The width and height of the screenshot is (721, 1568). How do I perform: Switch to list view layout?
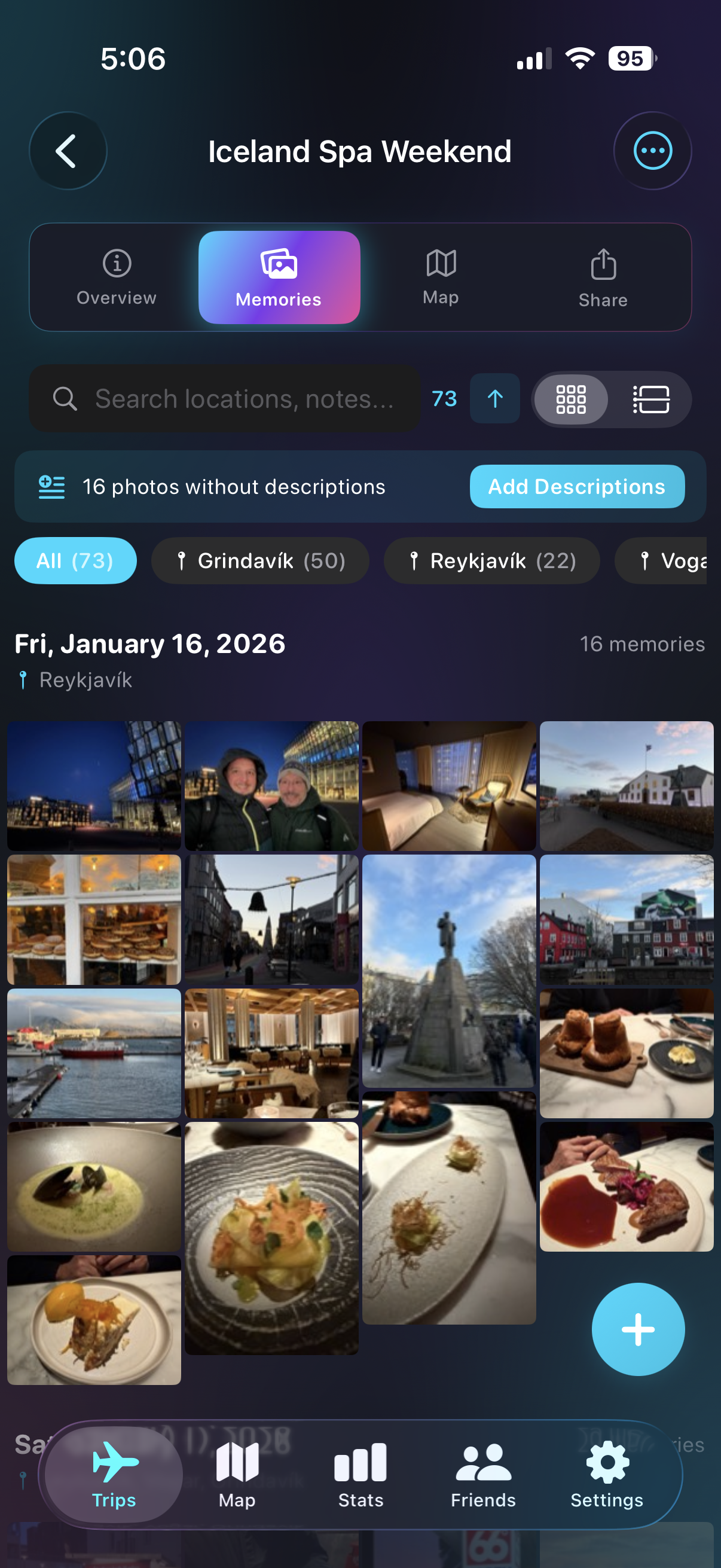[650, 399]
